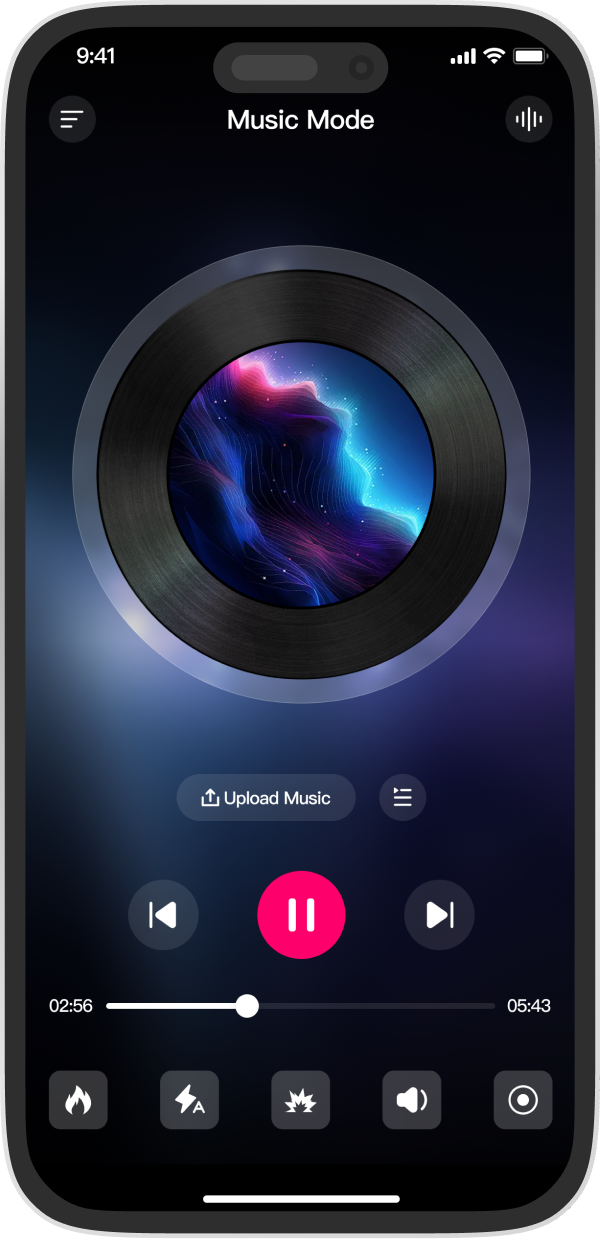601x1239 pixels.
Task: Pause the current song
Action: (301, 915)
